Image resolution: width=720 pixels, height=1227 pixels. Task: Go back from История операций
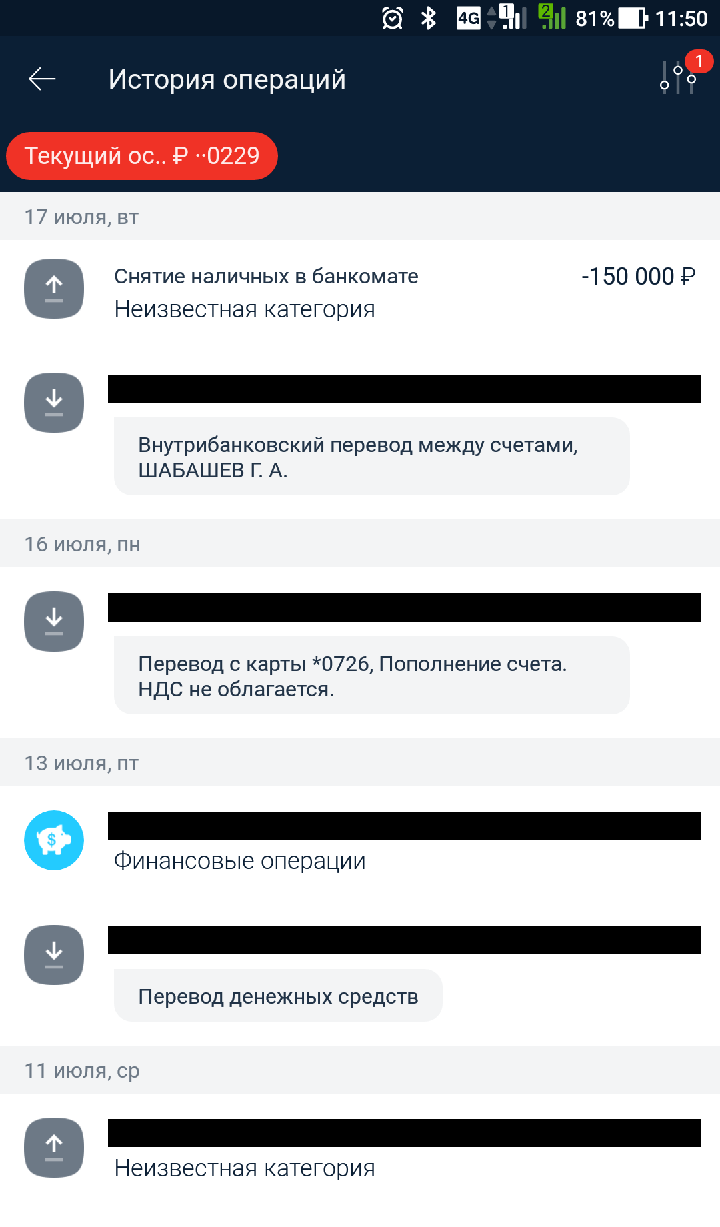click(42, 80)
